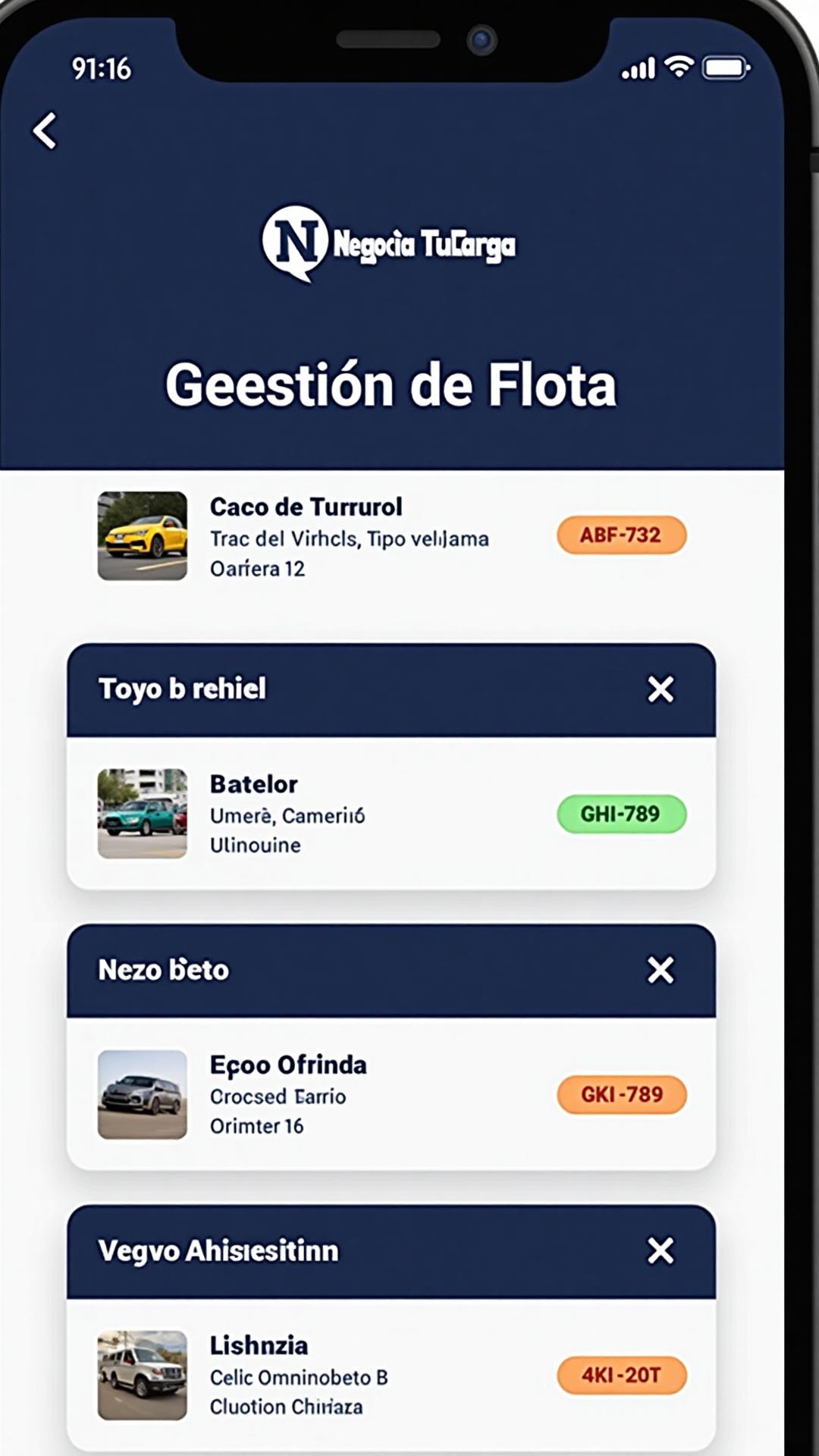Screen dimensions: 819x1456
Task: Dismiss the Toyo b rehiel section
Action: [x=661, y=689]
